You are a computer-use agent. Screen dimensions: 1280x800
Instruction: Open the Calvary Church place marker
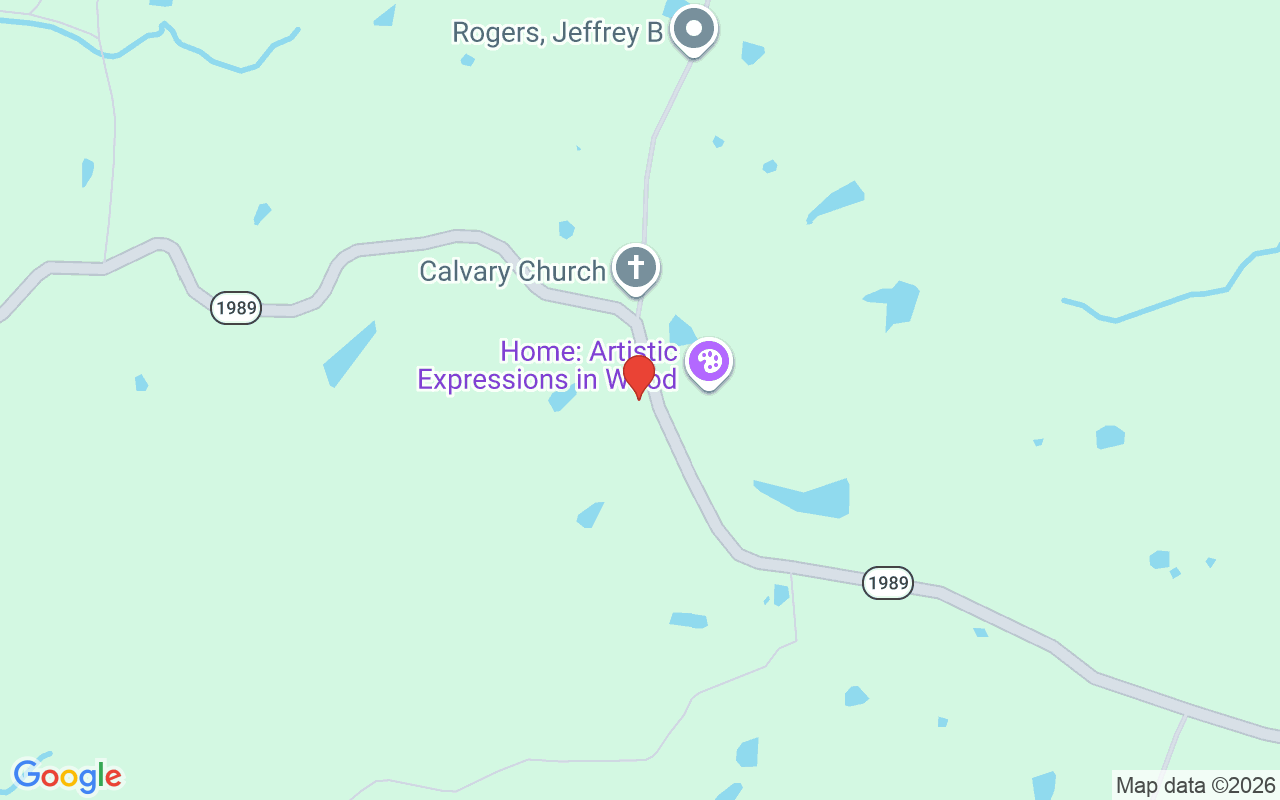635,268
